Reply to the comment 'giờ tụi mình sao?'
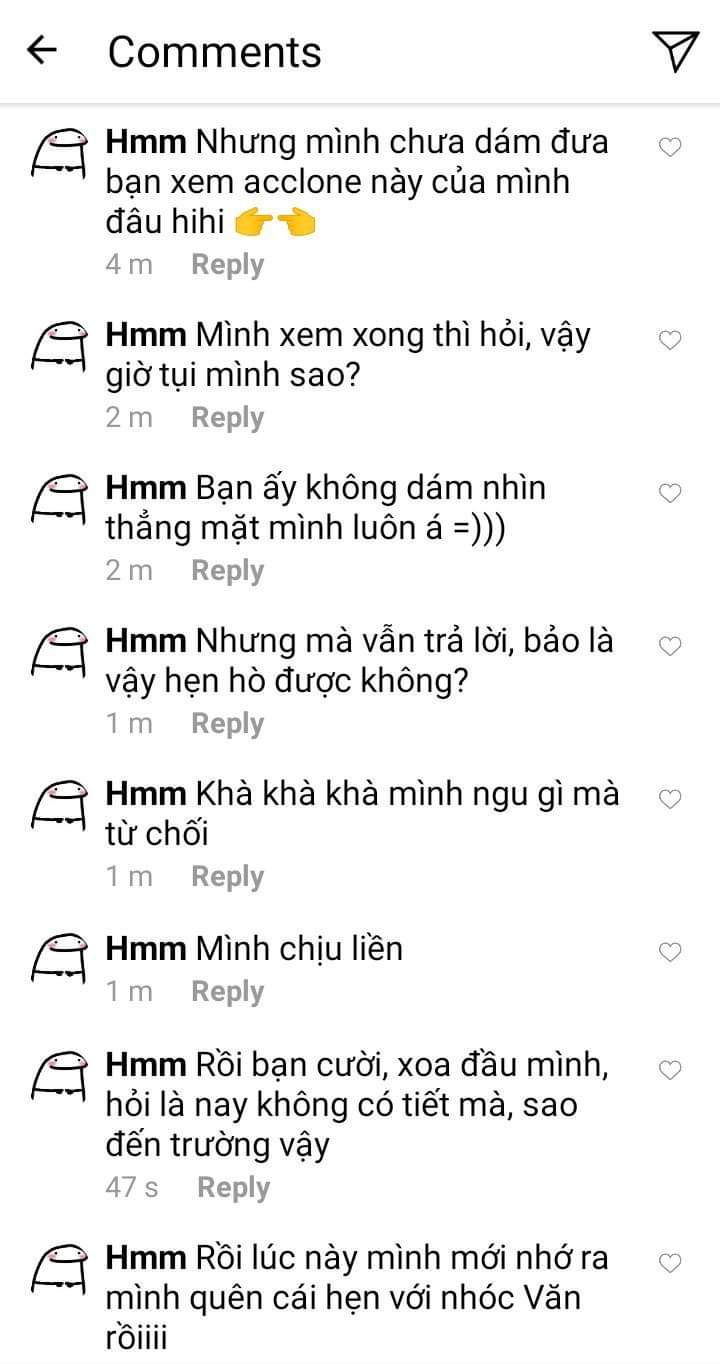This screenshot has width=720, height=1364. [x=227, y=417]
